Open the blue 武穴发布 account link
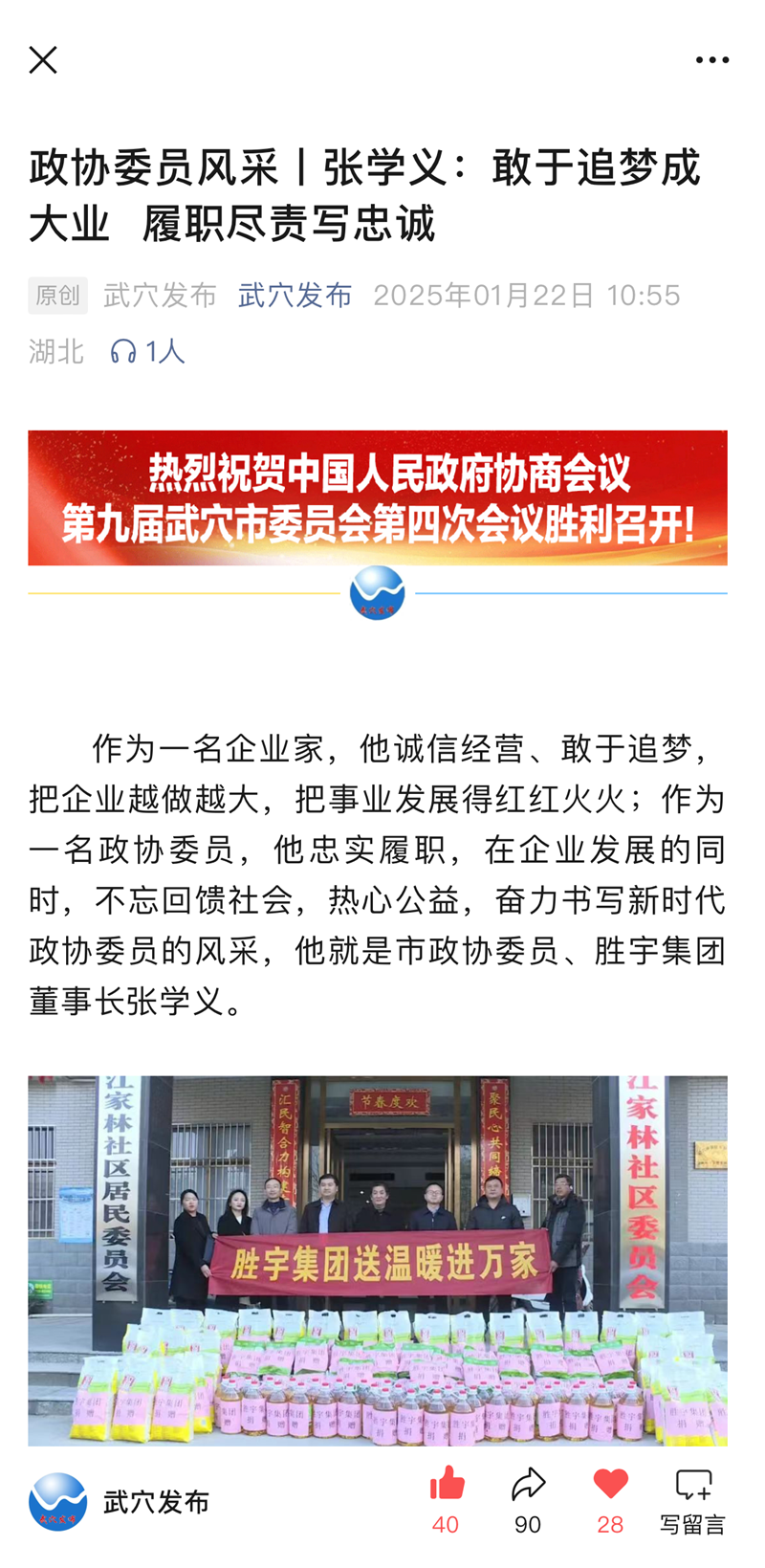Viewport: 765px width, 1568px height. point(295,296)
